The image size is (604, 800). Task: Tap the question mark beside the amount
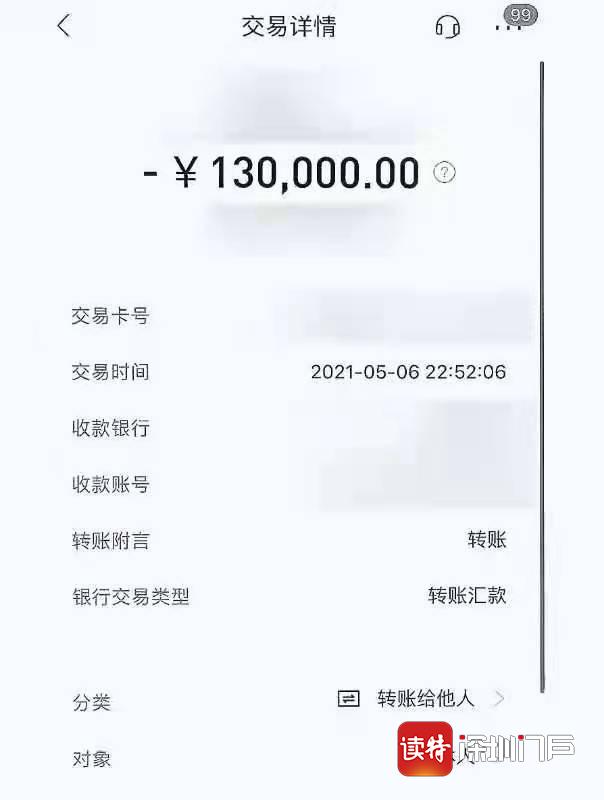point(444,172)
